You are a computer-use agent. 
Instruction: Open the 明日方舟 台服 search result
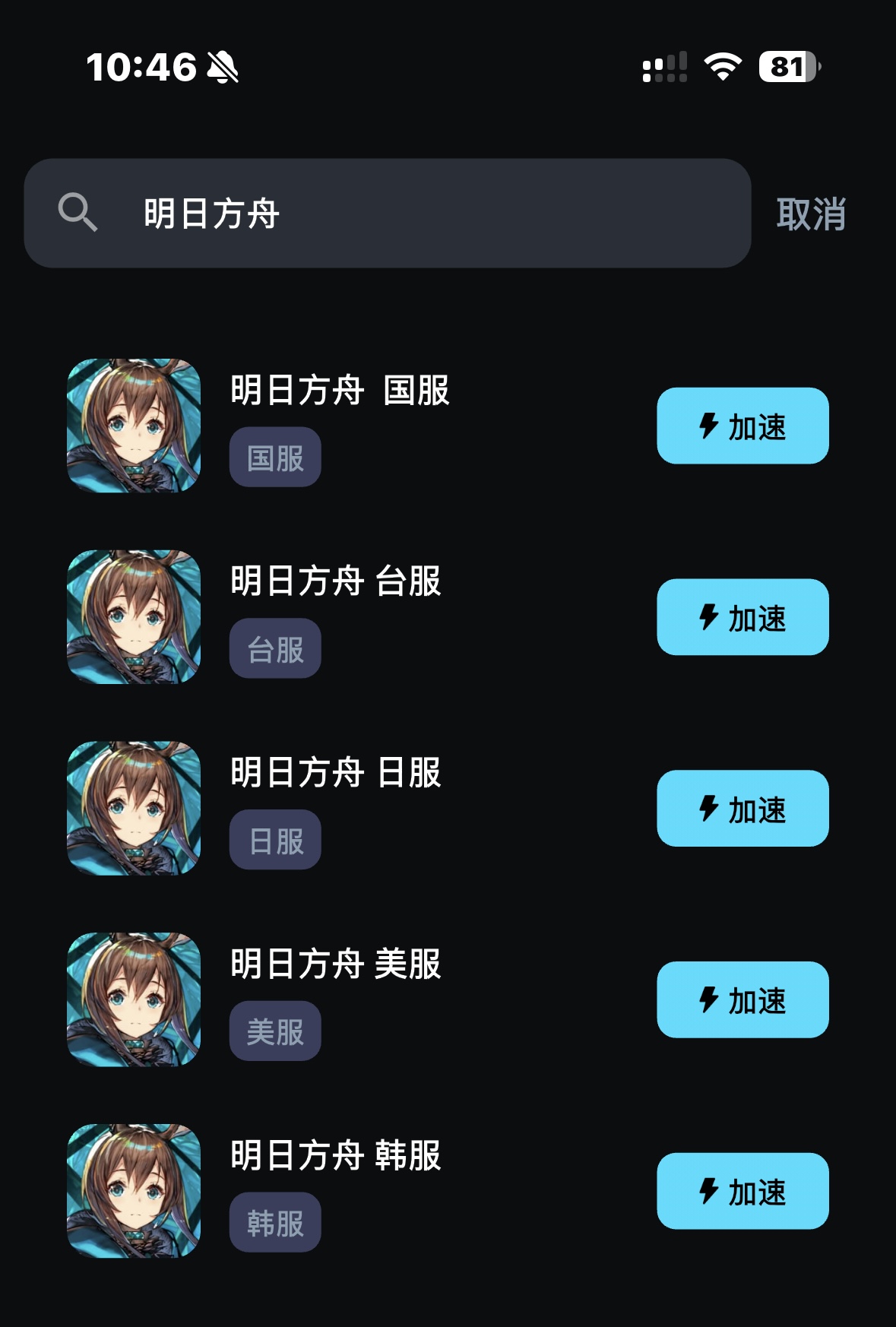(x=335, y=581)
